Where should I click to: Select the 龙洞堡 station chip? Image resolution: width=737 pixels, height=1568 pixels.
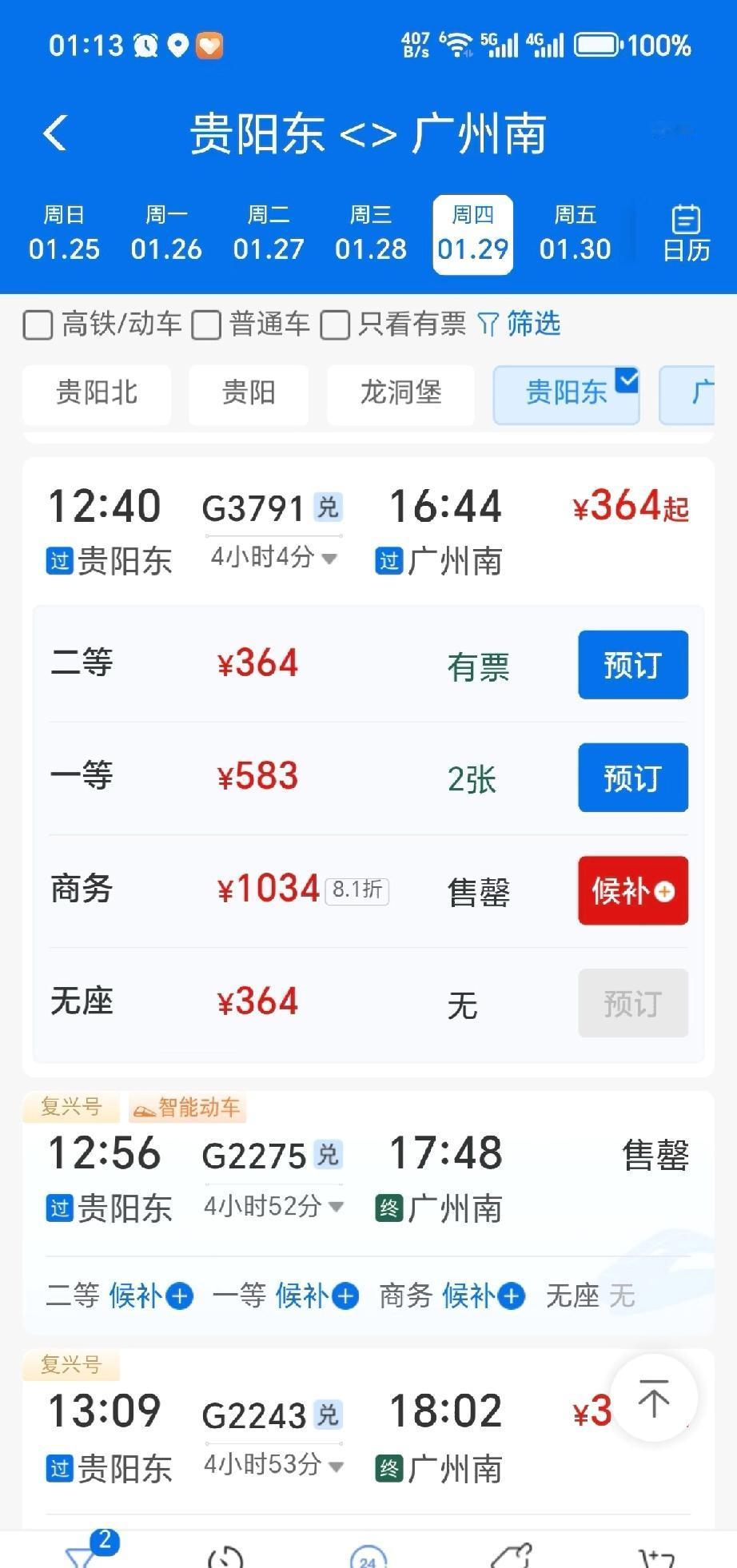point(400,393)
